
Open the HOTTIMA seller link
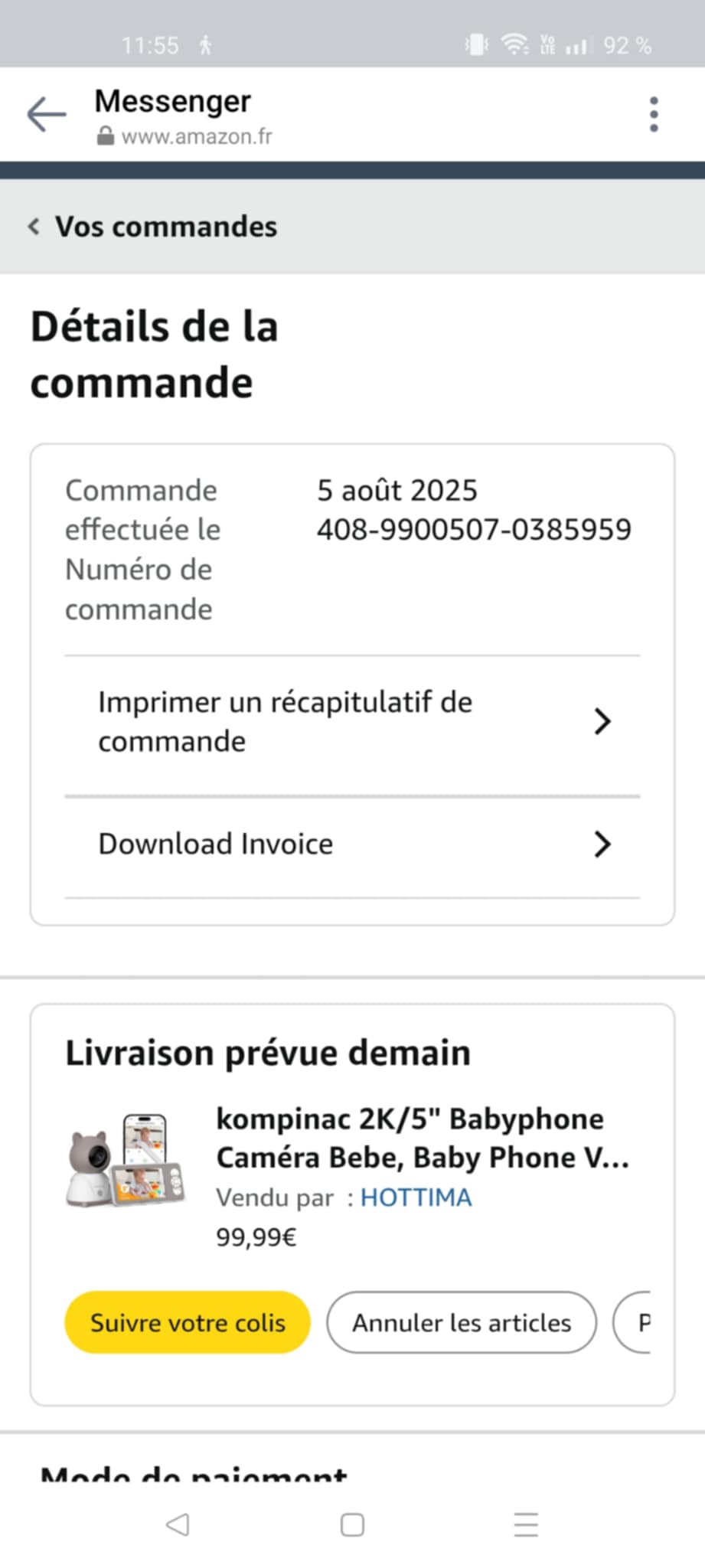[416, 1197]
